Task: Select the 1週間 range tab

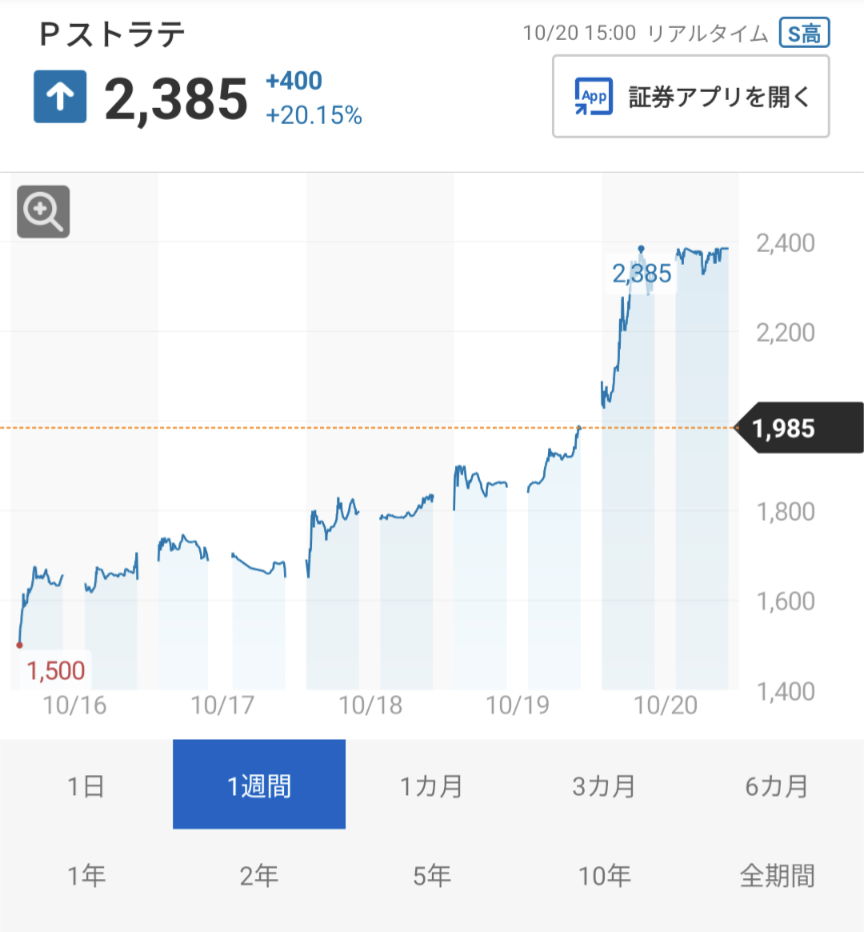Action: coord(259,785)
